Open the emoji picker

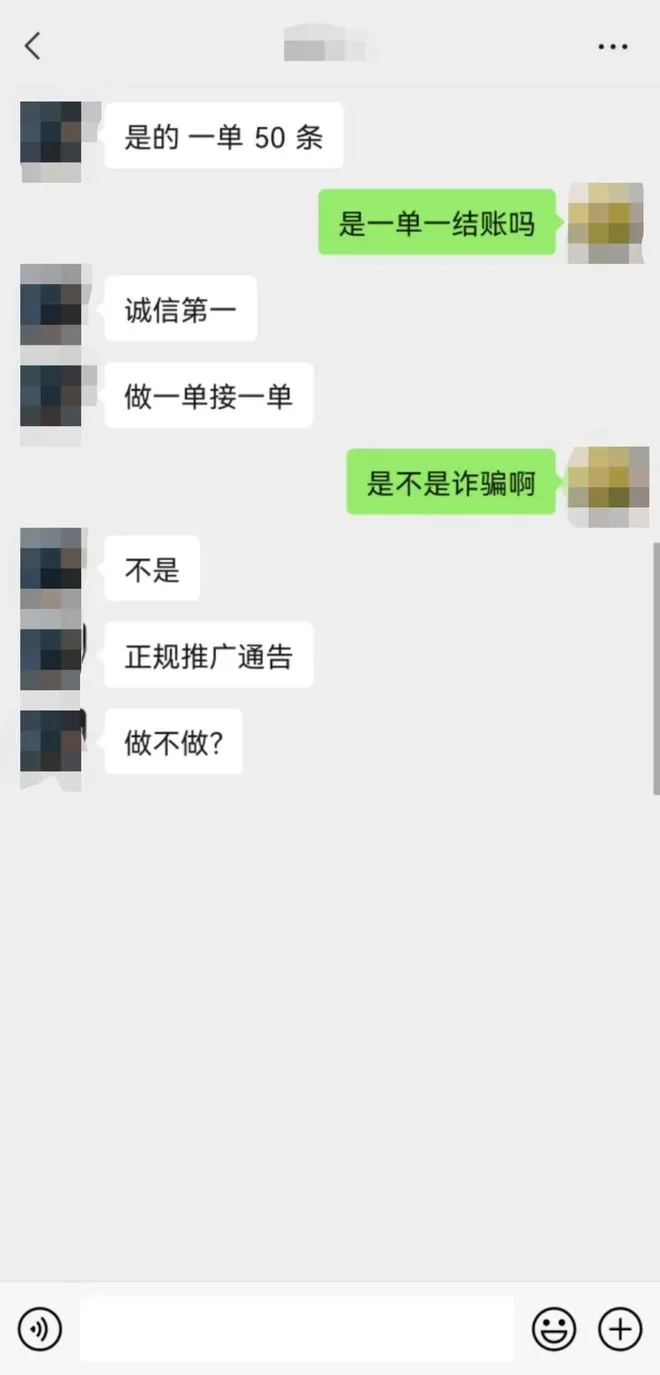point(553,1329)
